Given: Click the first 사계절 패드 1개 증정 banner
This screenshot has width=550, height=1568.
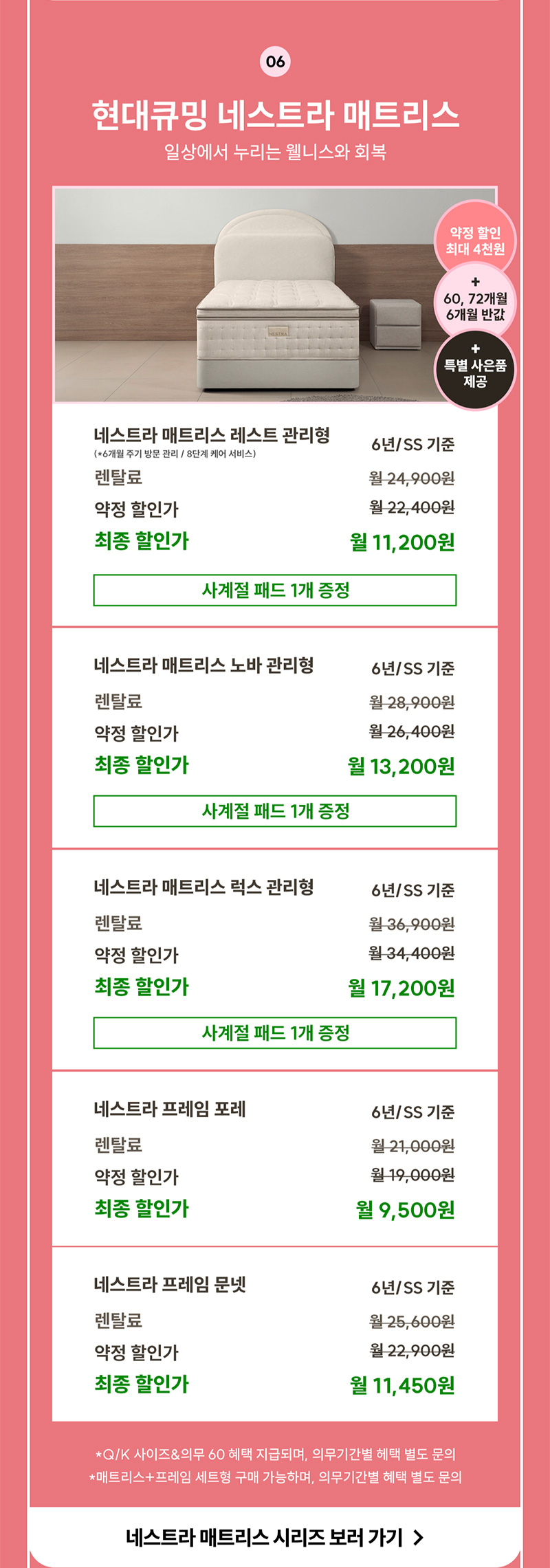Looking at the screenshot, I should pyautogui.click(x=275, y=587).
